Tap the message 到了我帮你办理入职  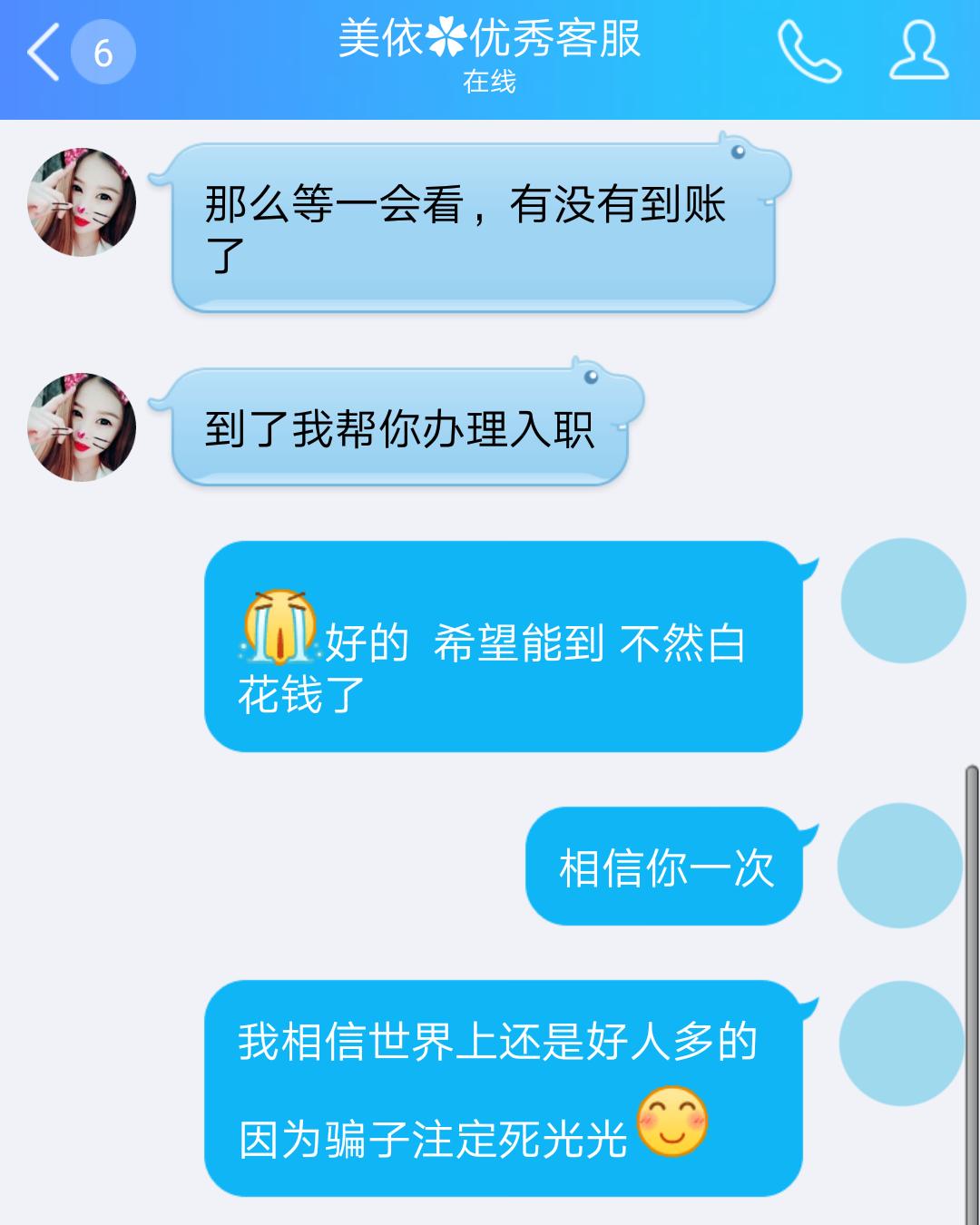coord(408,428)
